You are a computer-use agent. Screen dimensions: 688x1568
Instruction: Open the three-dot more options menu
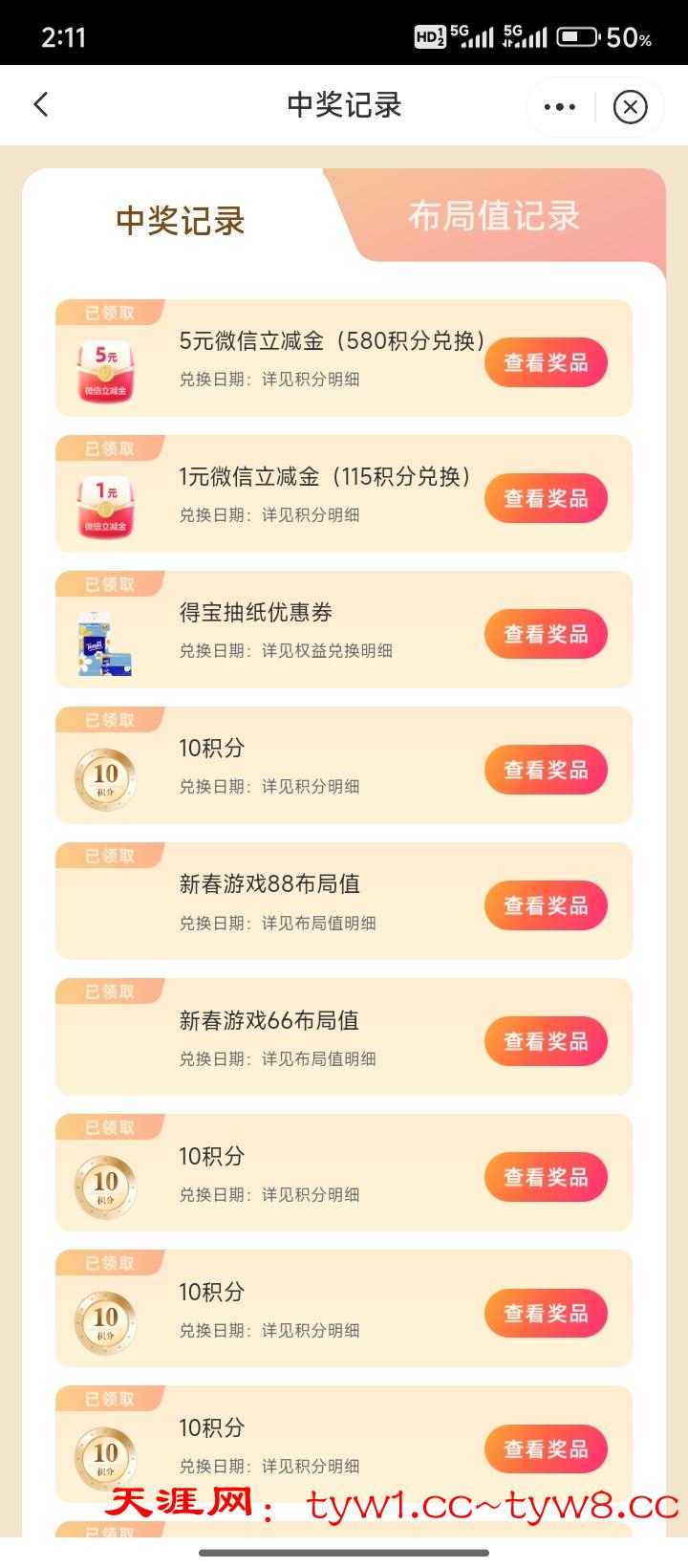tap(560, 106)
